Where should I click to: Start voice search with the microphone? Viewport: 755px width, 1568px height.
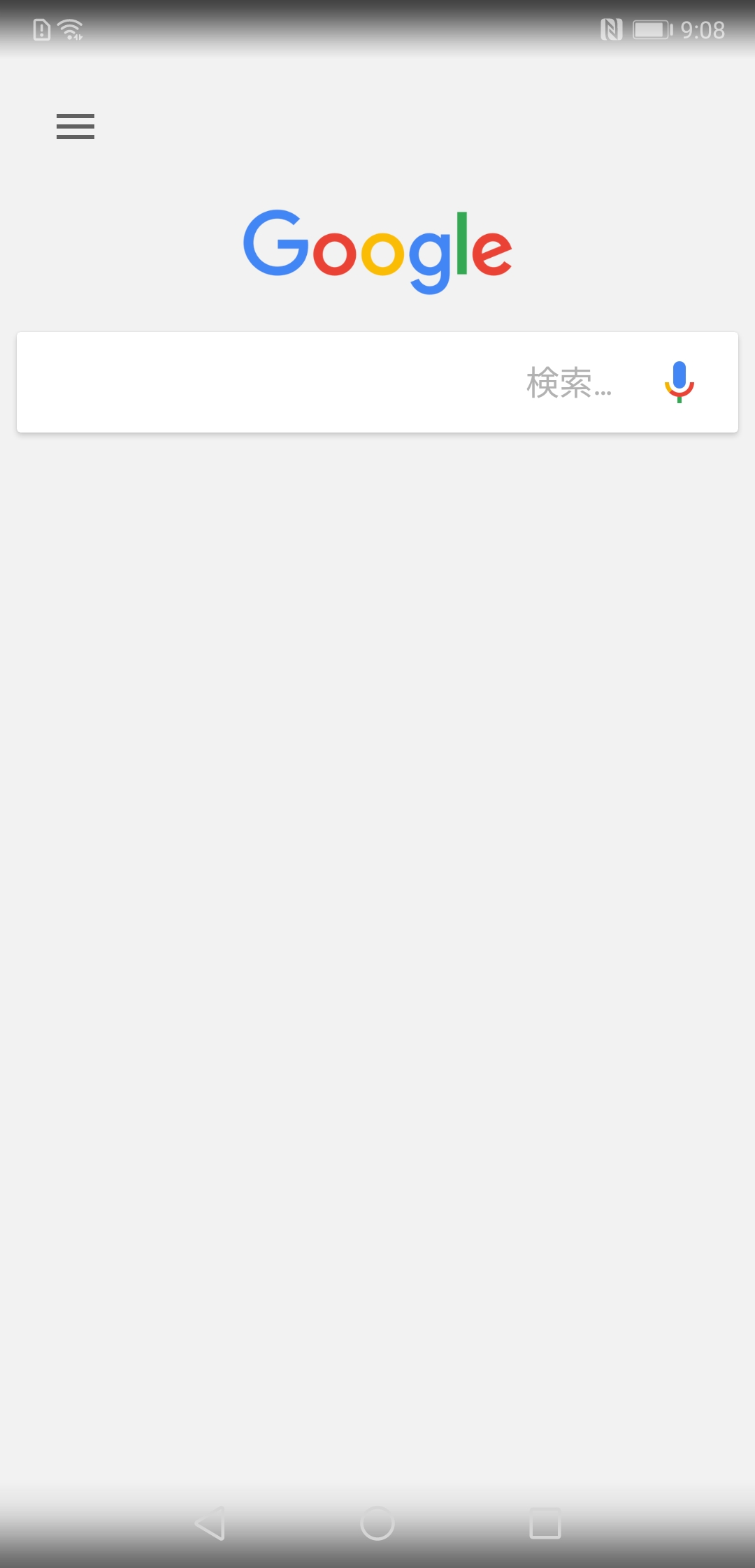tap(679, 382)
